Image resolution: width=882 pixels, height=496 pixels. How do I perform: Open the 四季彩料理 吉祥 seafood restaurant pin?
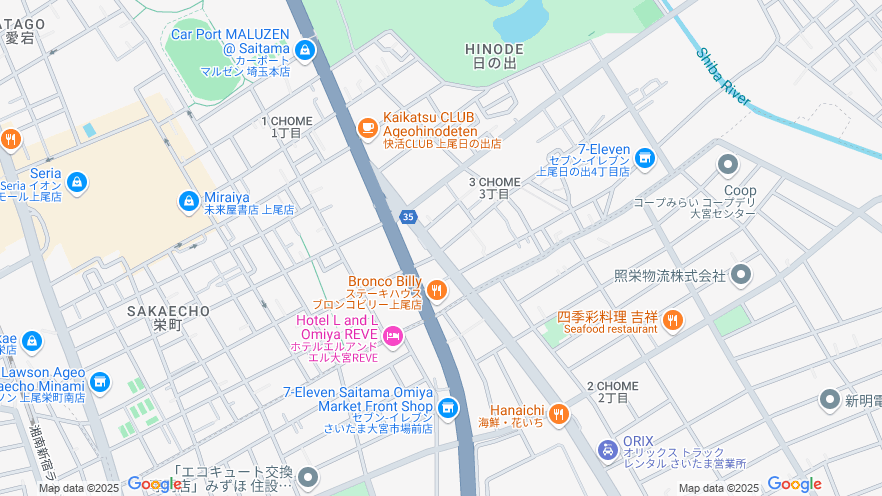672,320
